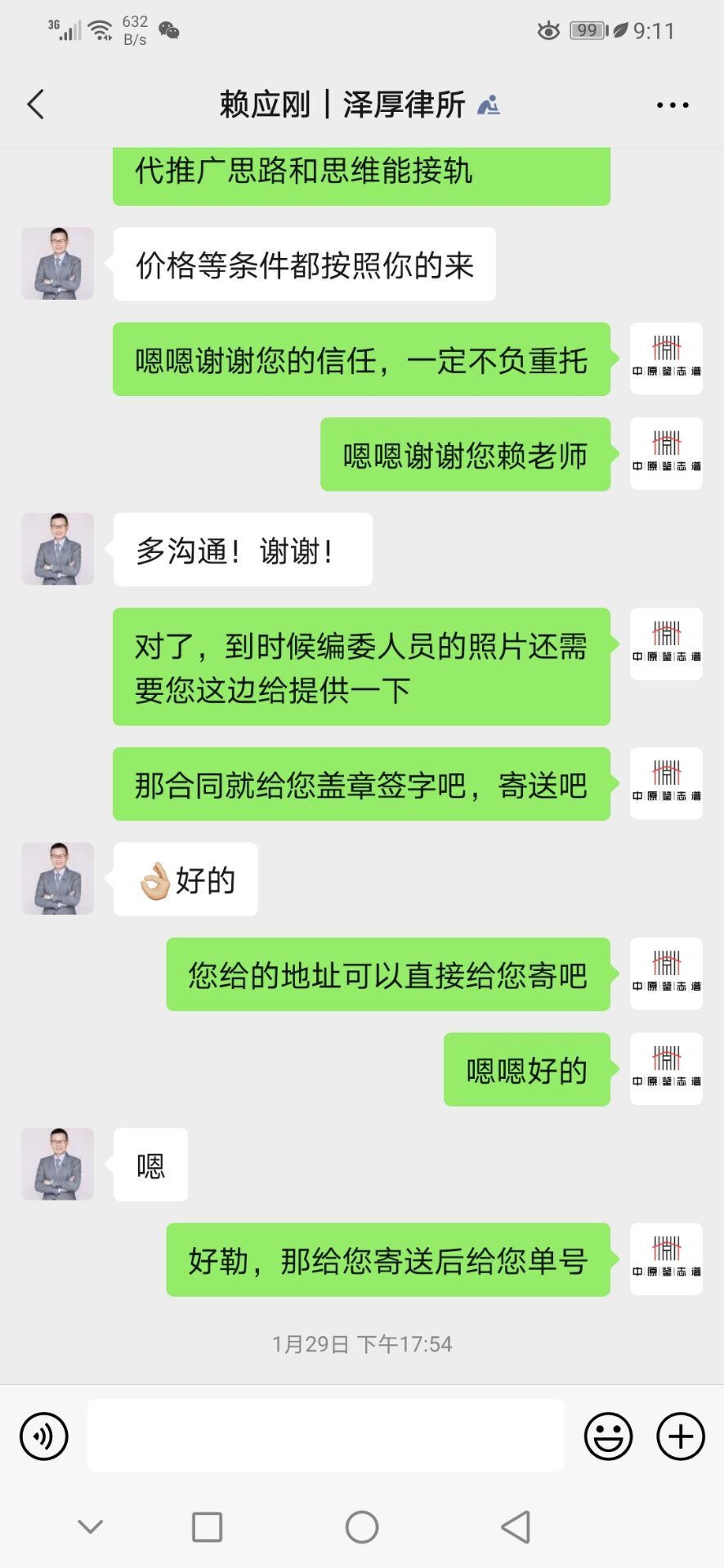Open the emoji sticker panel
Image resolution: width=724 pixels, height=1568 pixels.
(x=608, y=1436)
